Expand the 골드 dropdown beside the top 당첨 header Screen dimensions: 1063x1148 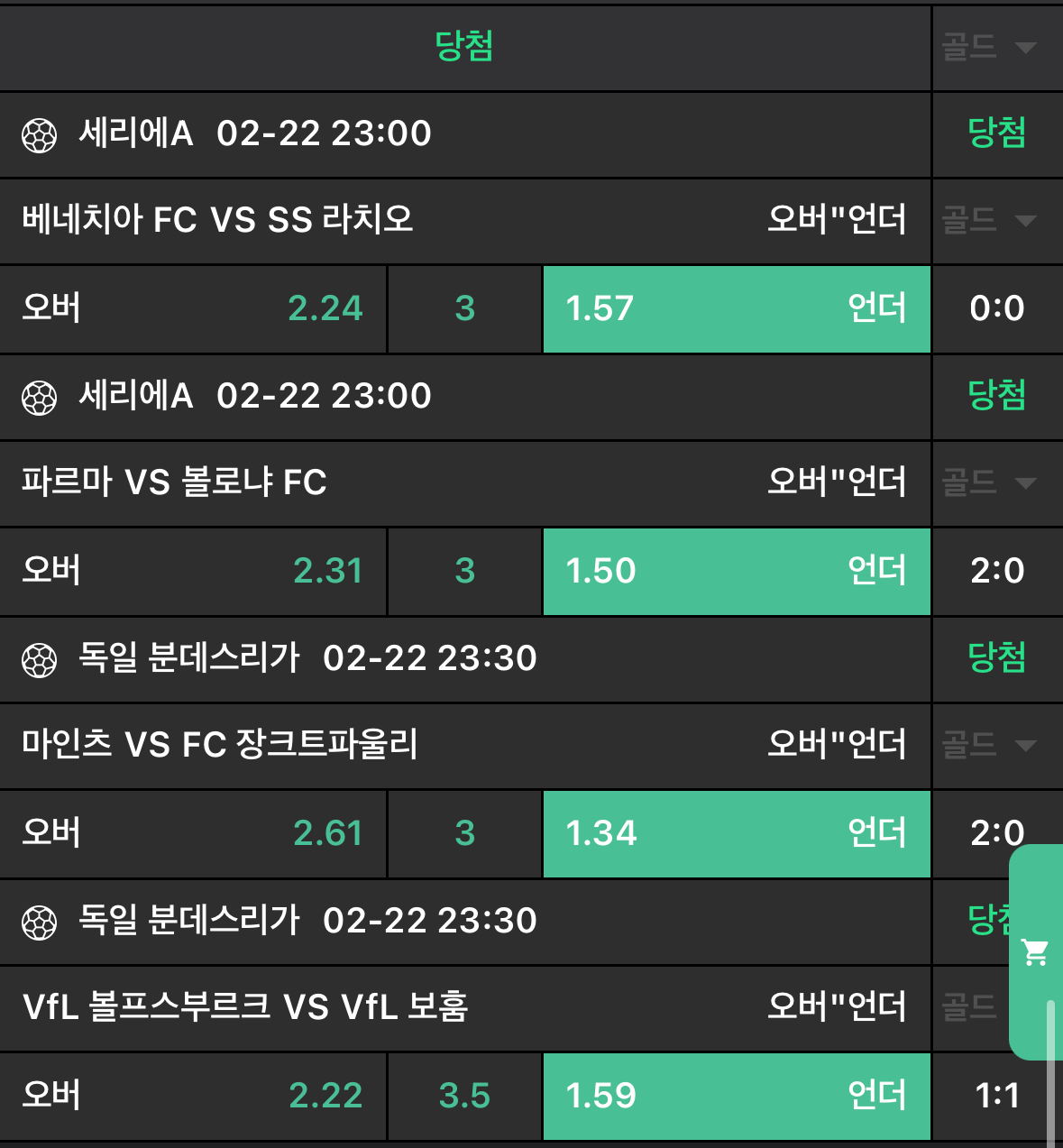(x=988, y=47)
